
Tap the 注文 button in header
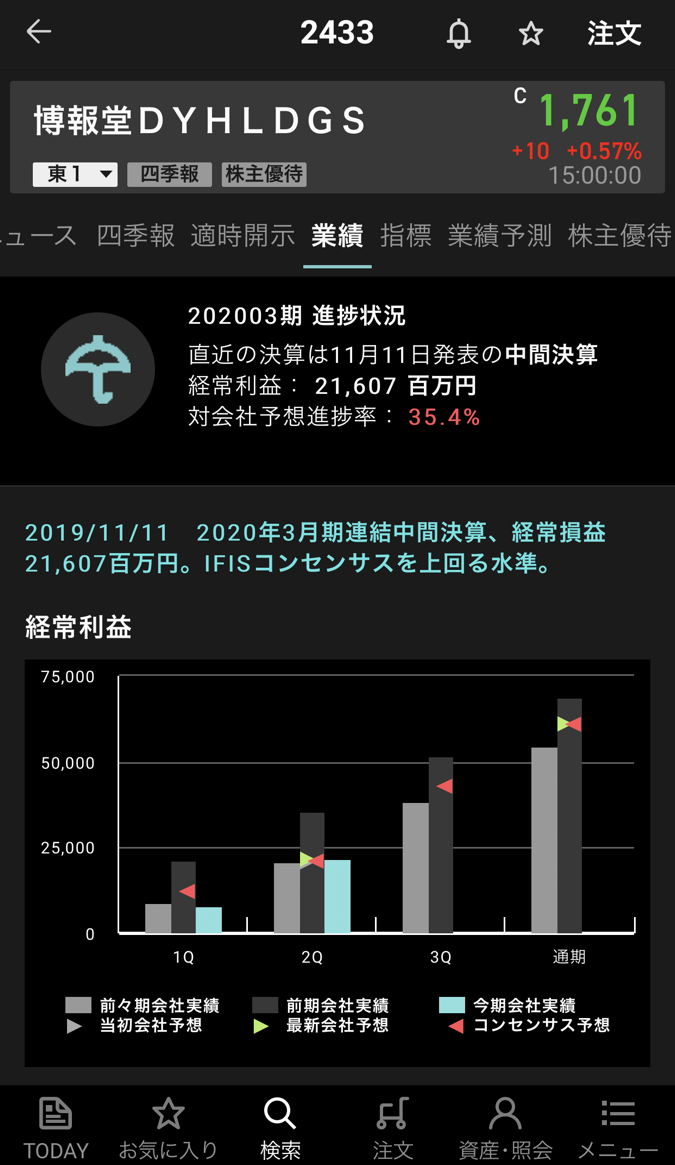tap(613, 34)
